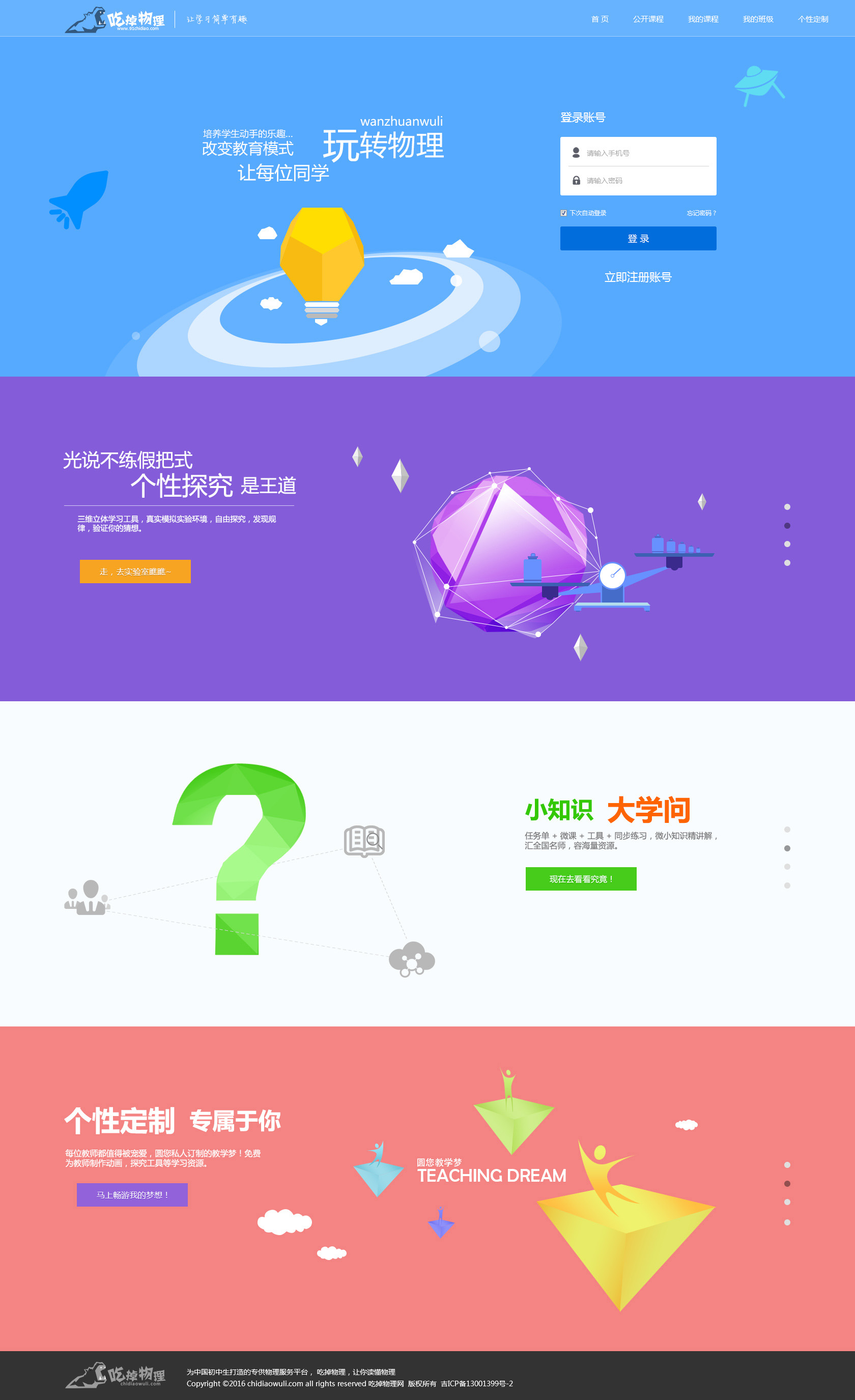Open the 首页 nav item

(x=600, y=19)
